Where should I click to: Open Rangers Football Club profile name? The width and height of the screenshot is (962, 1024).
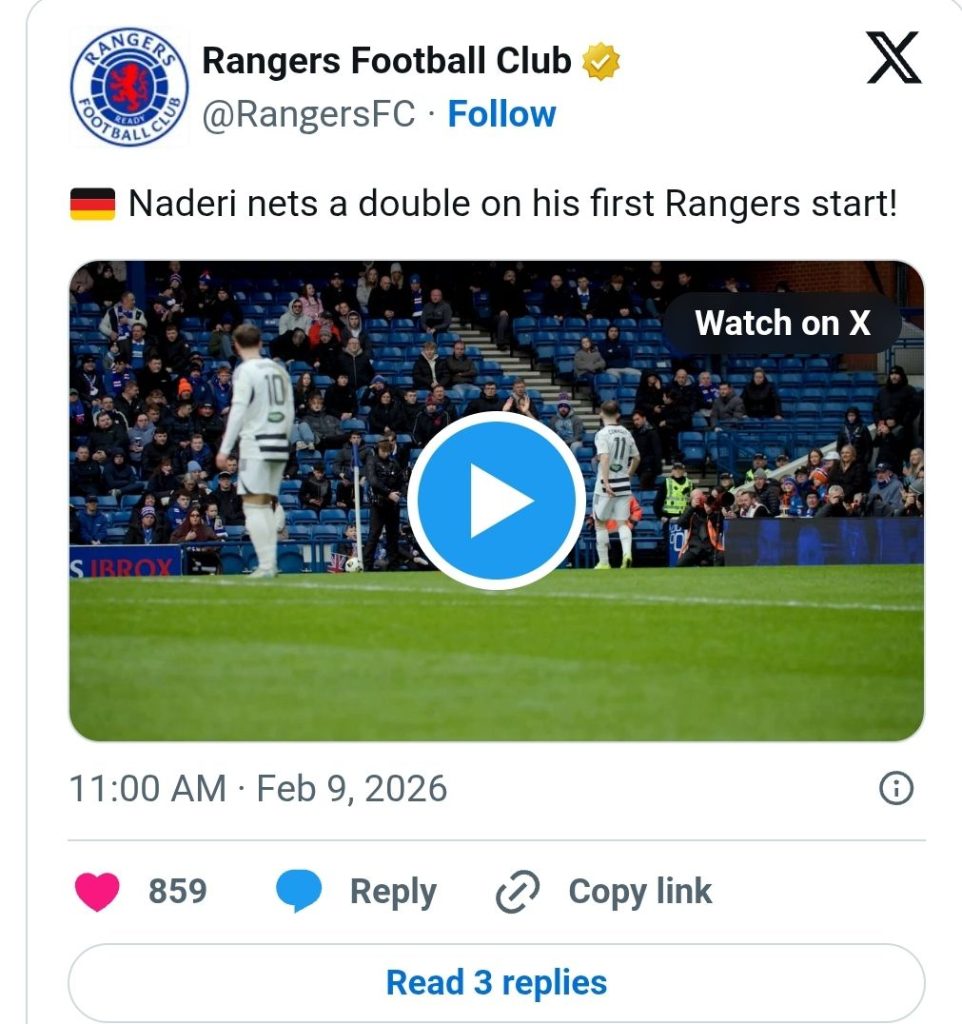[386, 61]
